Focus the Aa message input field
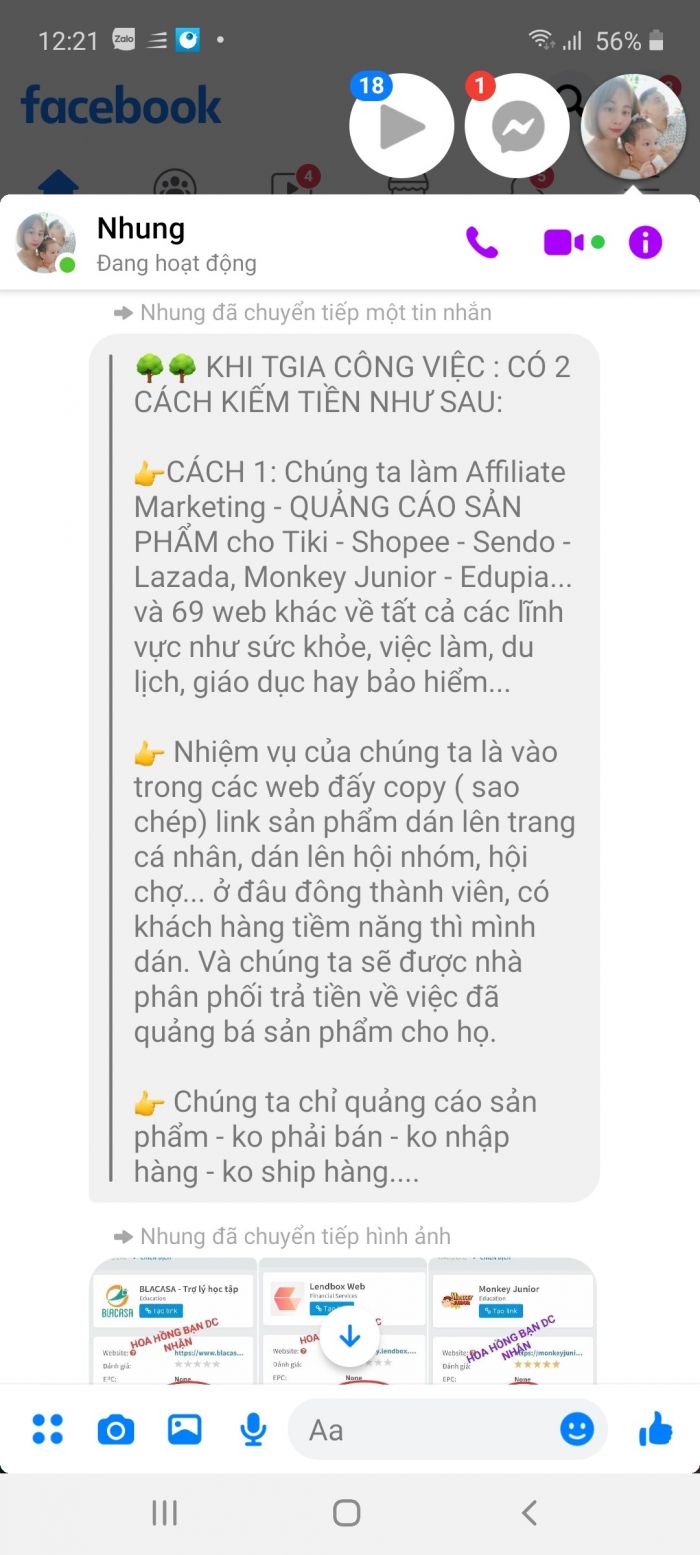This screenshot has width=700, height=1555. click(x=420, y=1430)
